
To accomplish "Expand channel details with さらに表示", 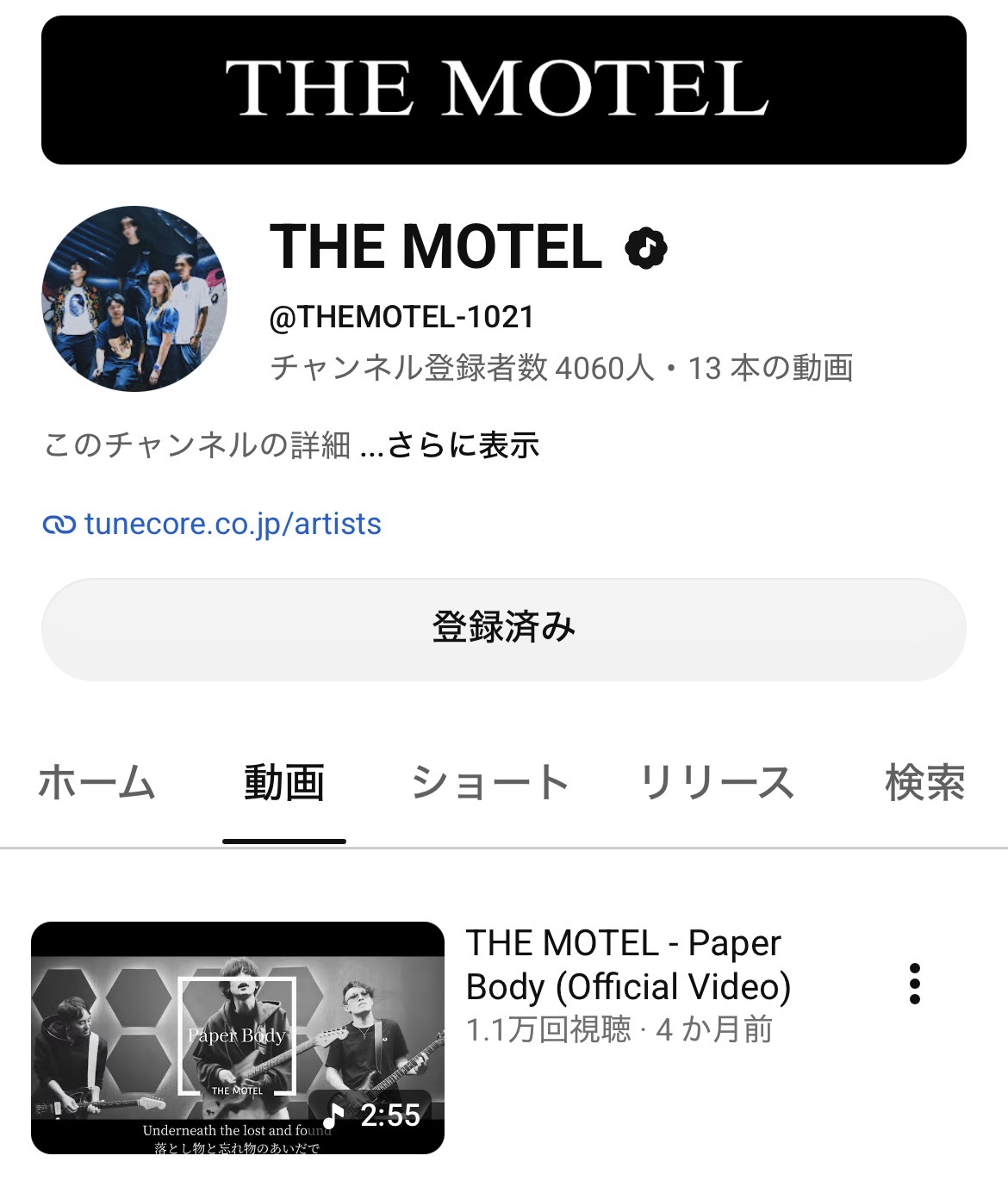I will (x=463, y=445).
